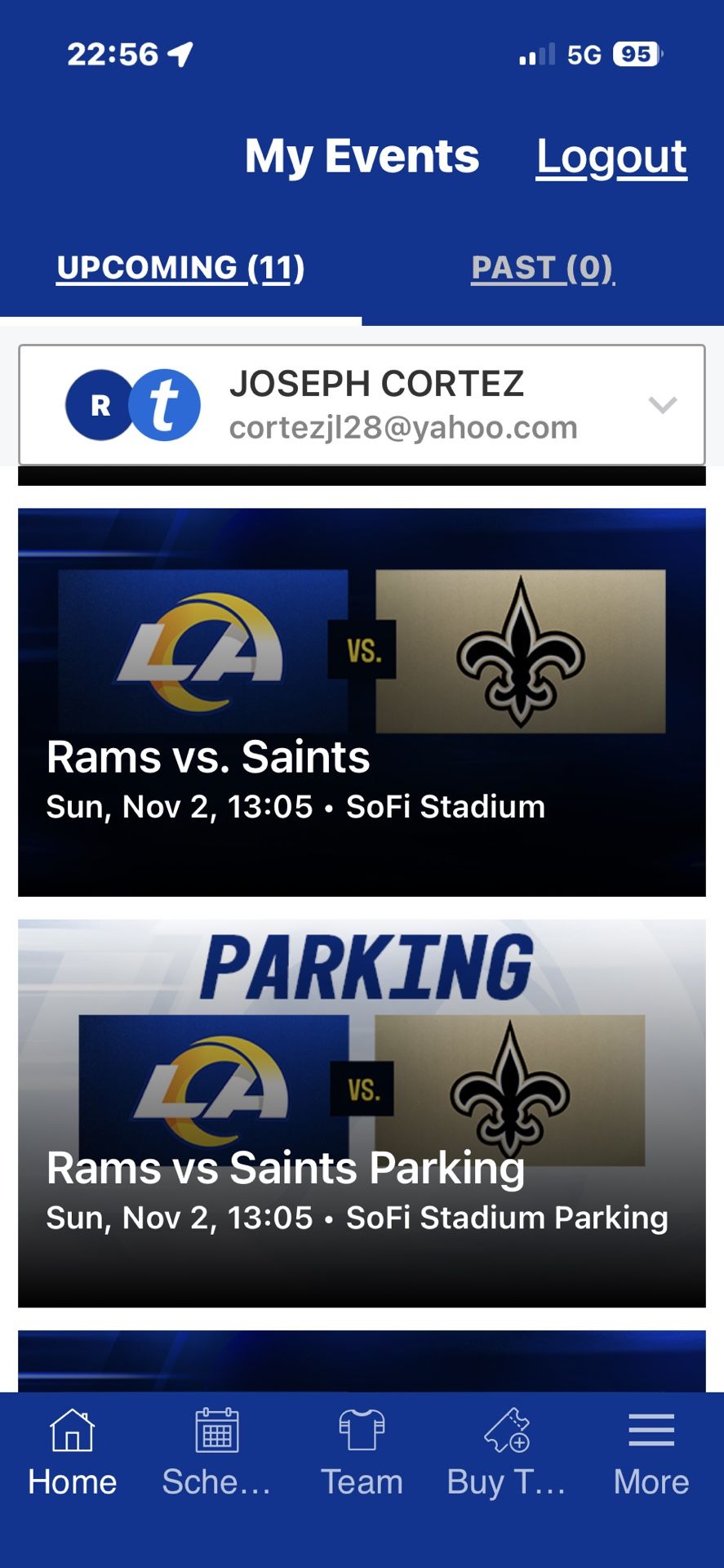Screen dimensions: 724x1568
Task: Open the Schedule tab
Action: 216,1454
